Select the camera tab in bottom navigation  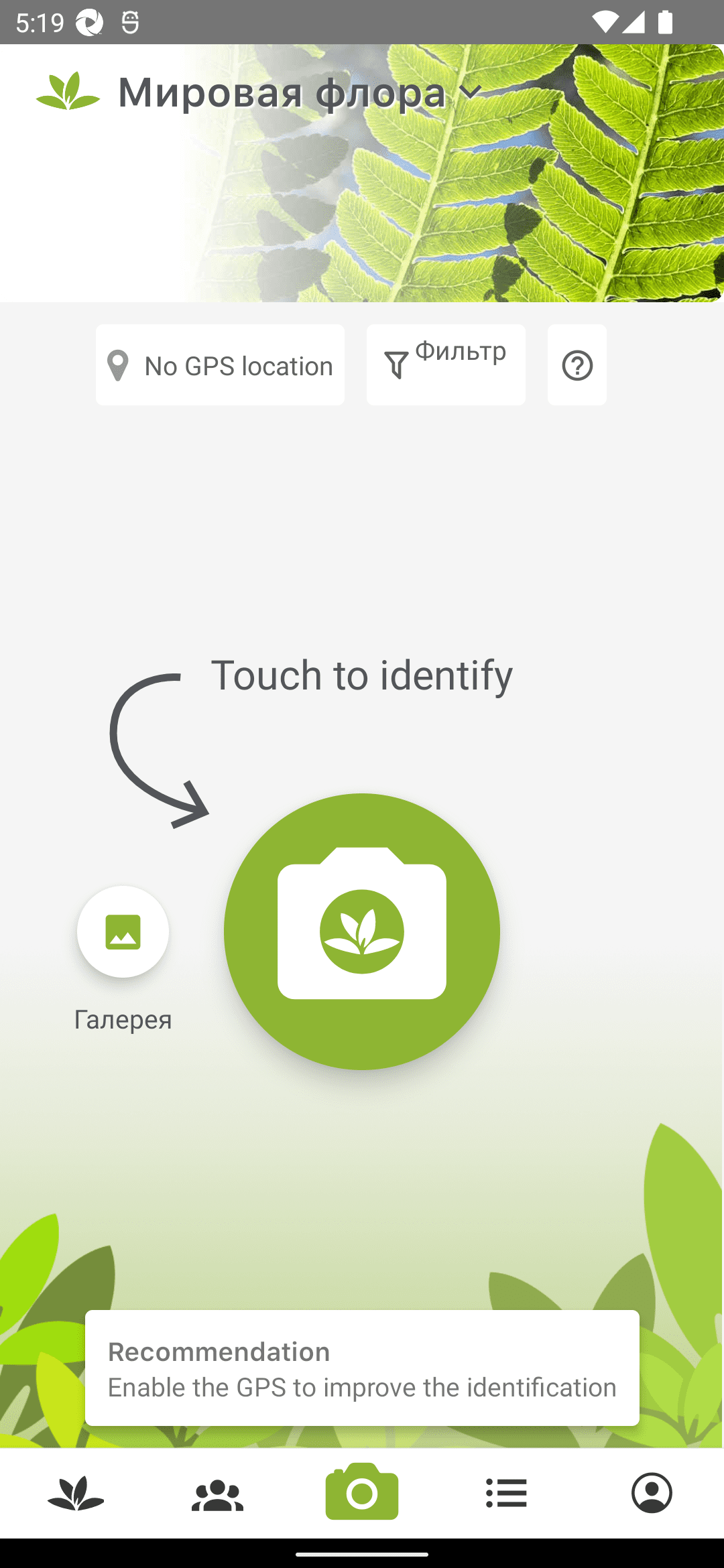362,1492
